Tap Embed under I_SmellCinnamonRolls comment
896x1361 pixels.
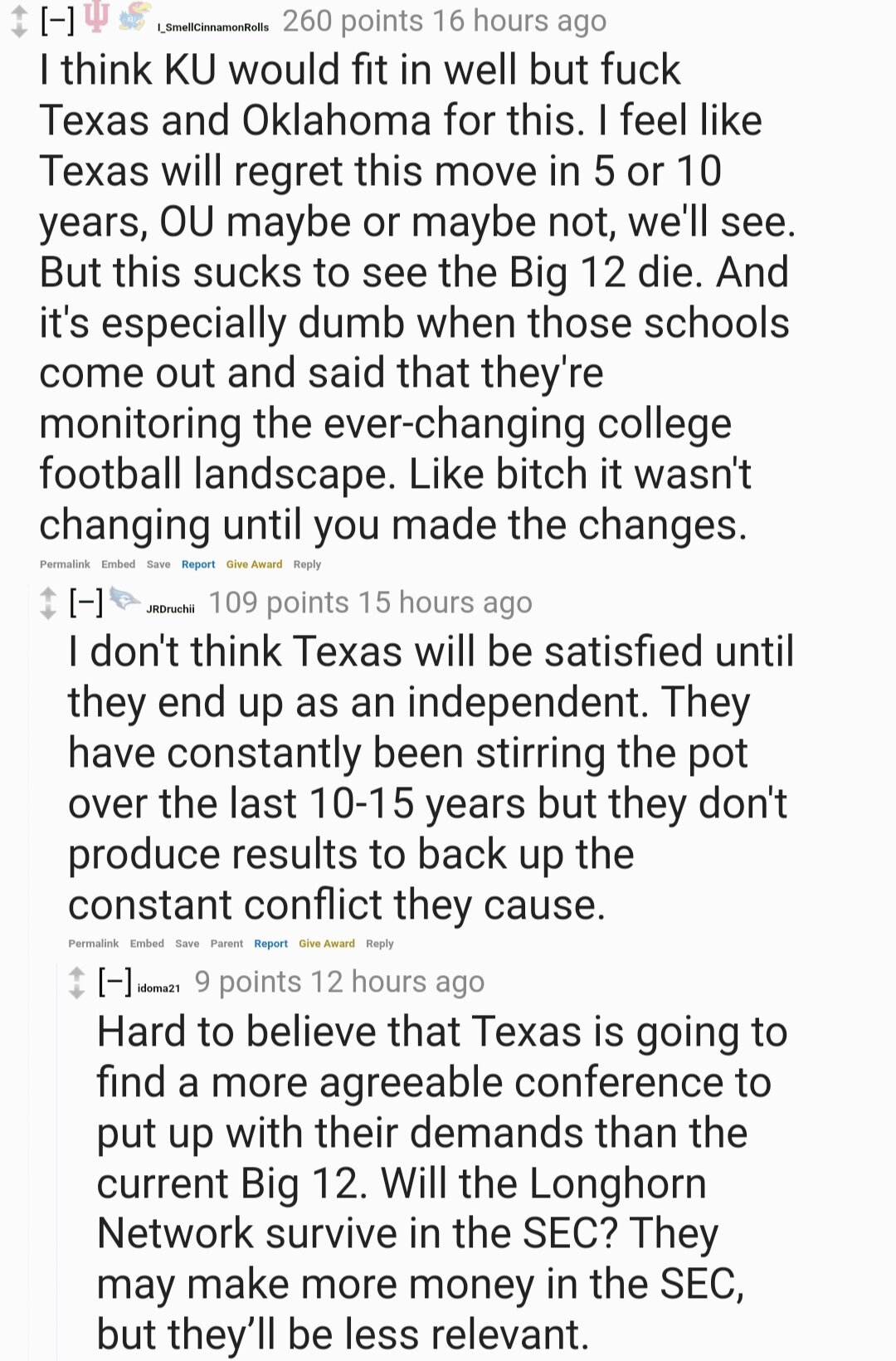118,564
